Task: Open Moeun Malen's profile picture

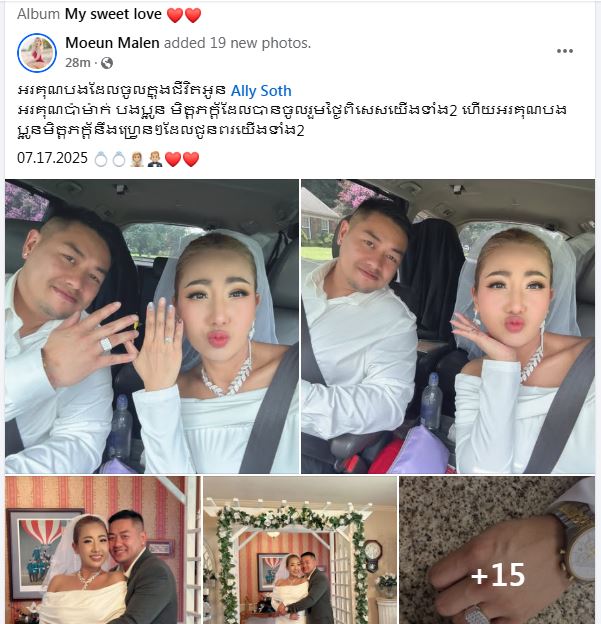Action: point(39,52)
